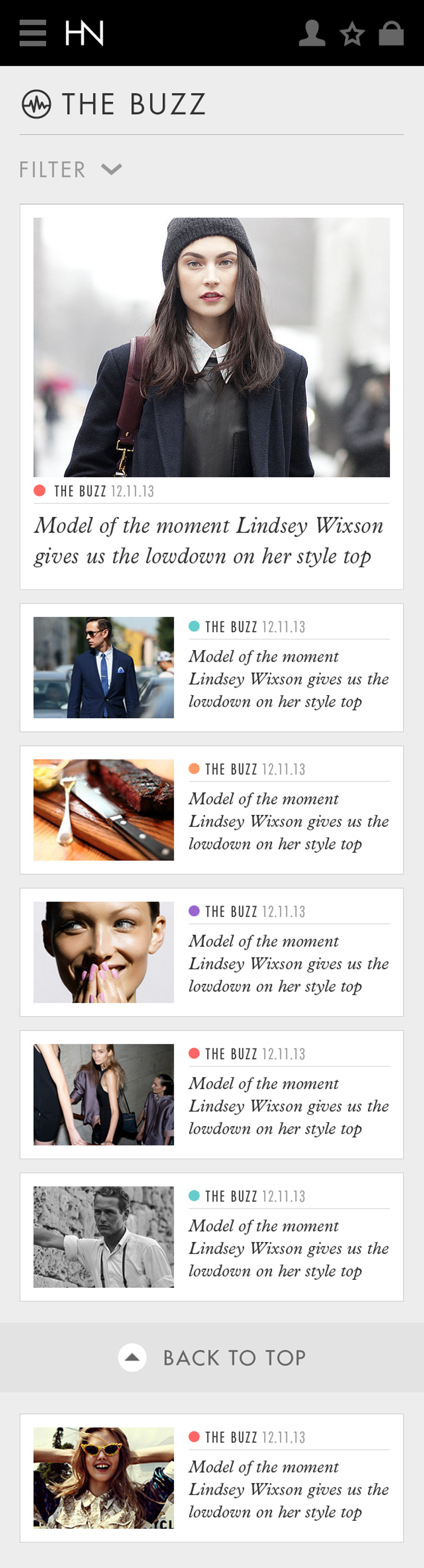The image size is (424, 1568).
Task: Open the article with the woman with pink nails
Action: coord(211,952)
